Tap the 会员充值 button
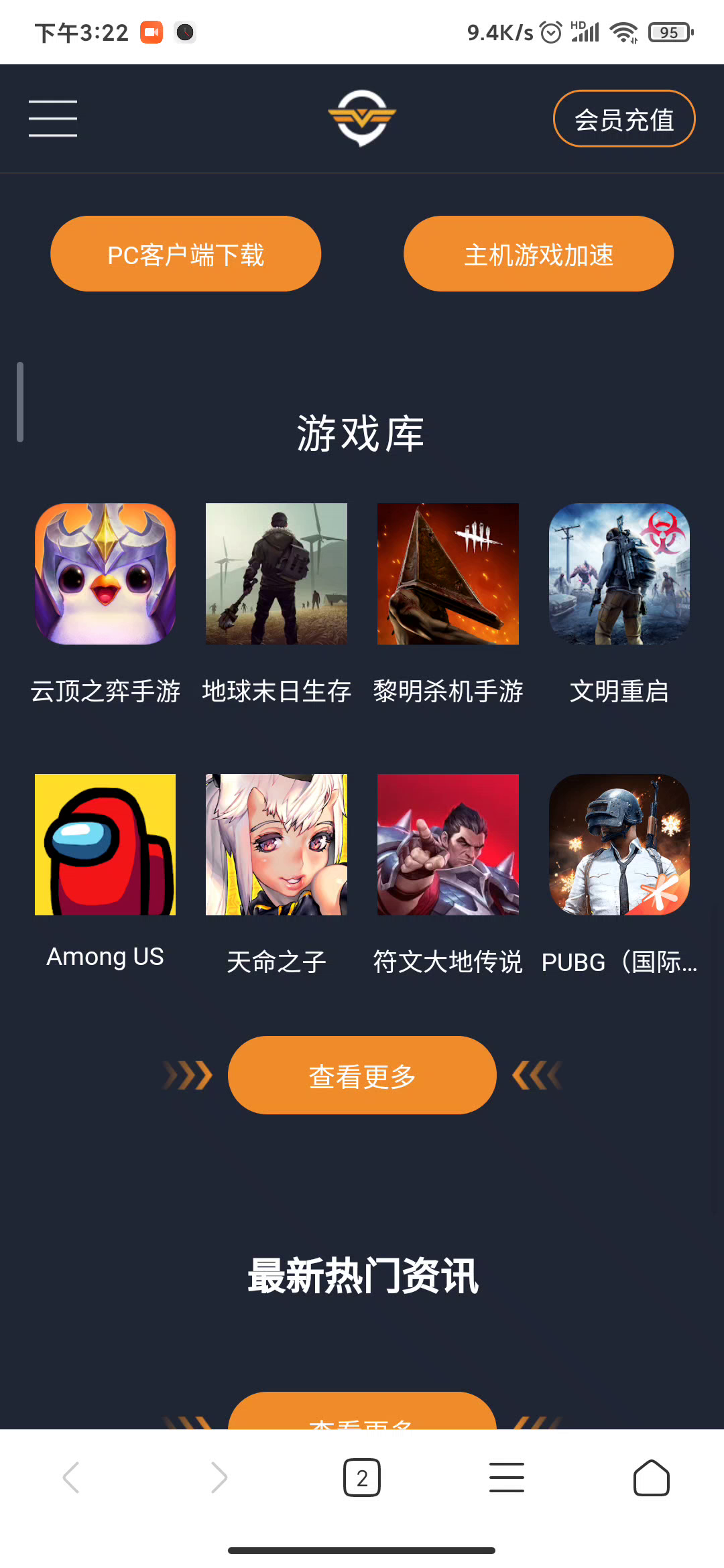This screenshot has height=1568, width=724. tap(624, 119)
